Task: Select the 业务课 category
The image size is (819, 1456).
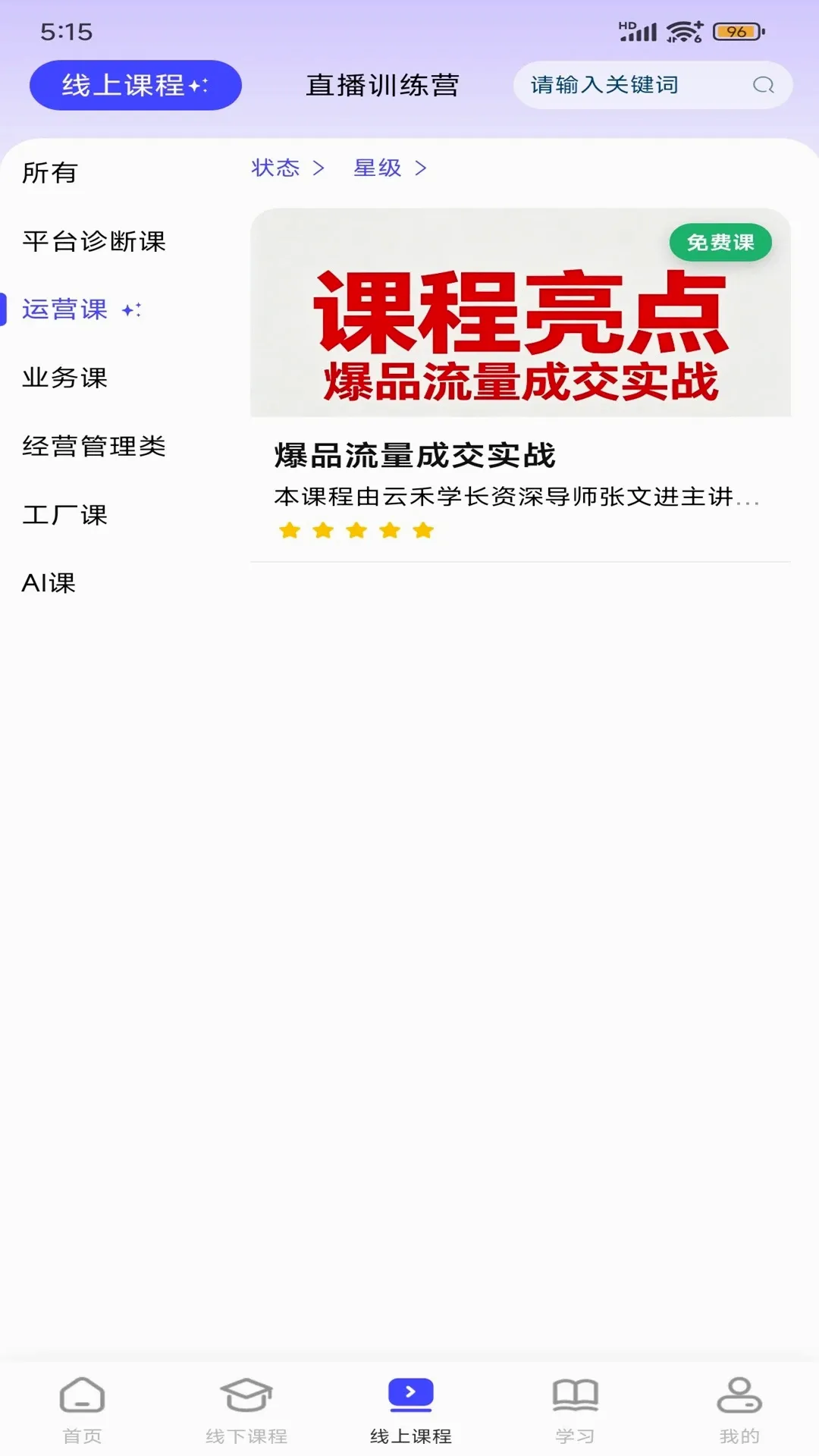Action: [65, 378]
